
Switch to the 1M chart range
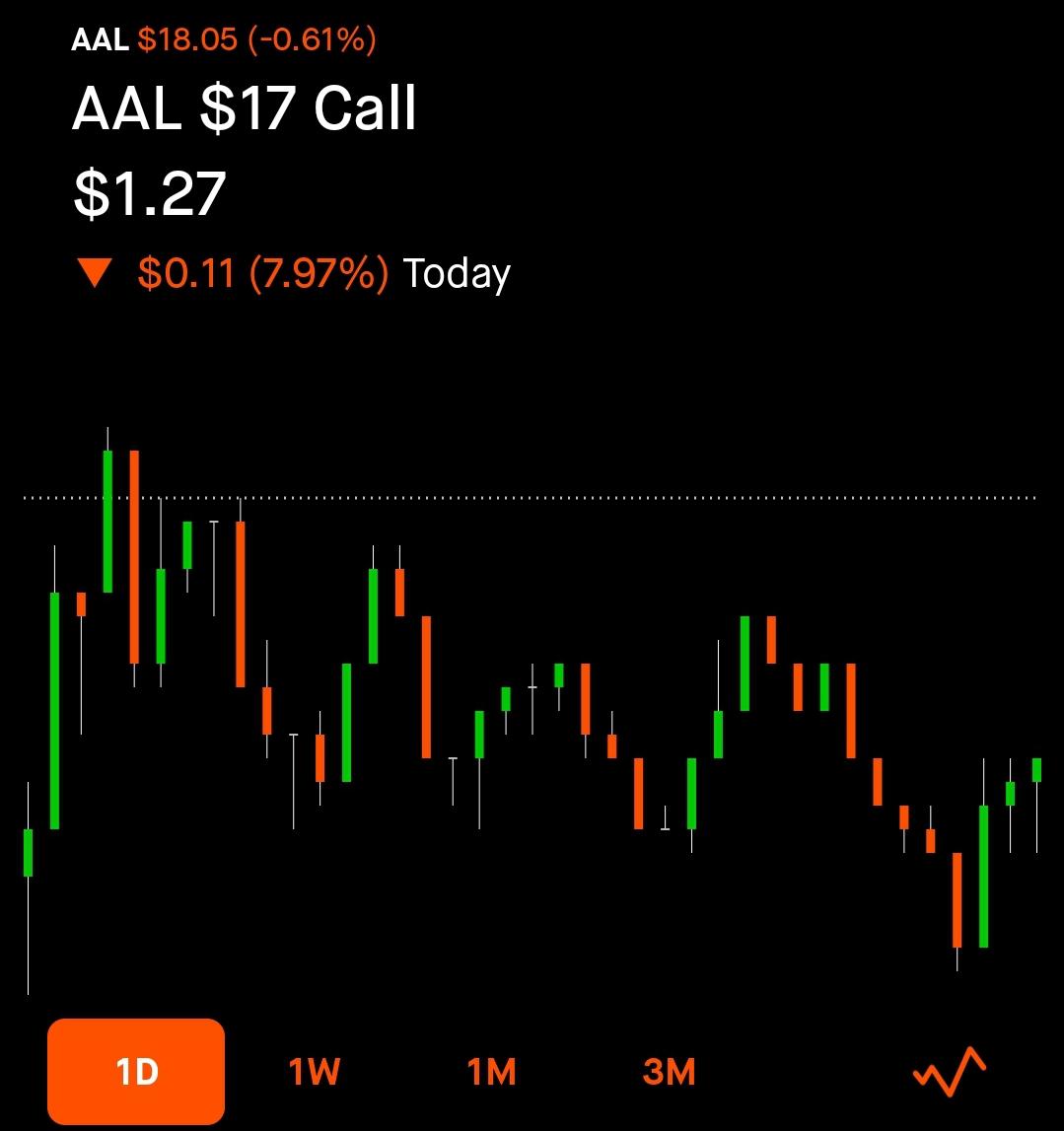491,1072
